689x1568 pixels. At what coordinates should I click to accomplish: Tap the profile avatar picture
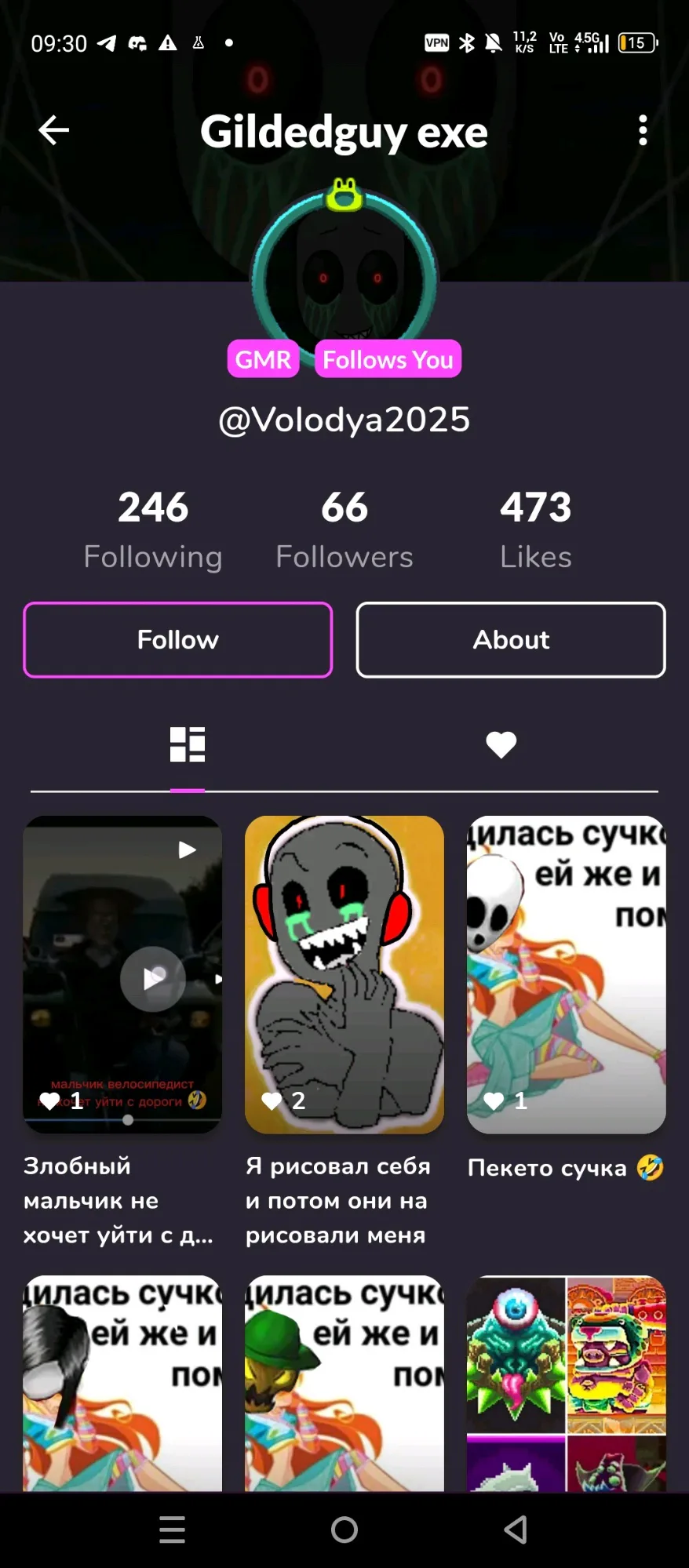[344, 279]
